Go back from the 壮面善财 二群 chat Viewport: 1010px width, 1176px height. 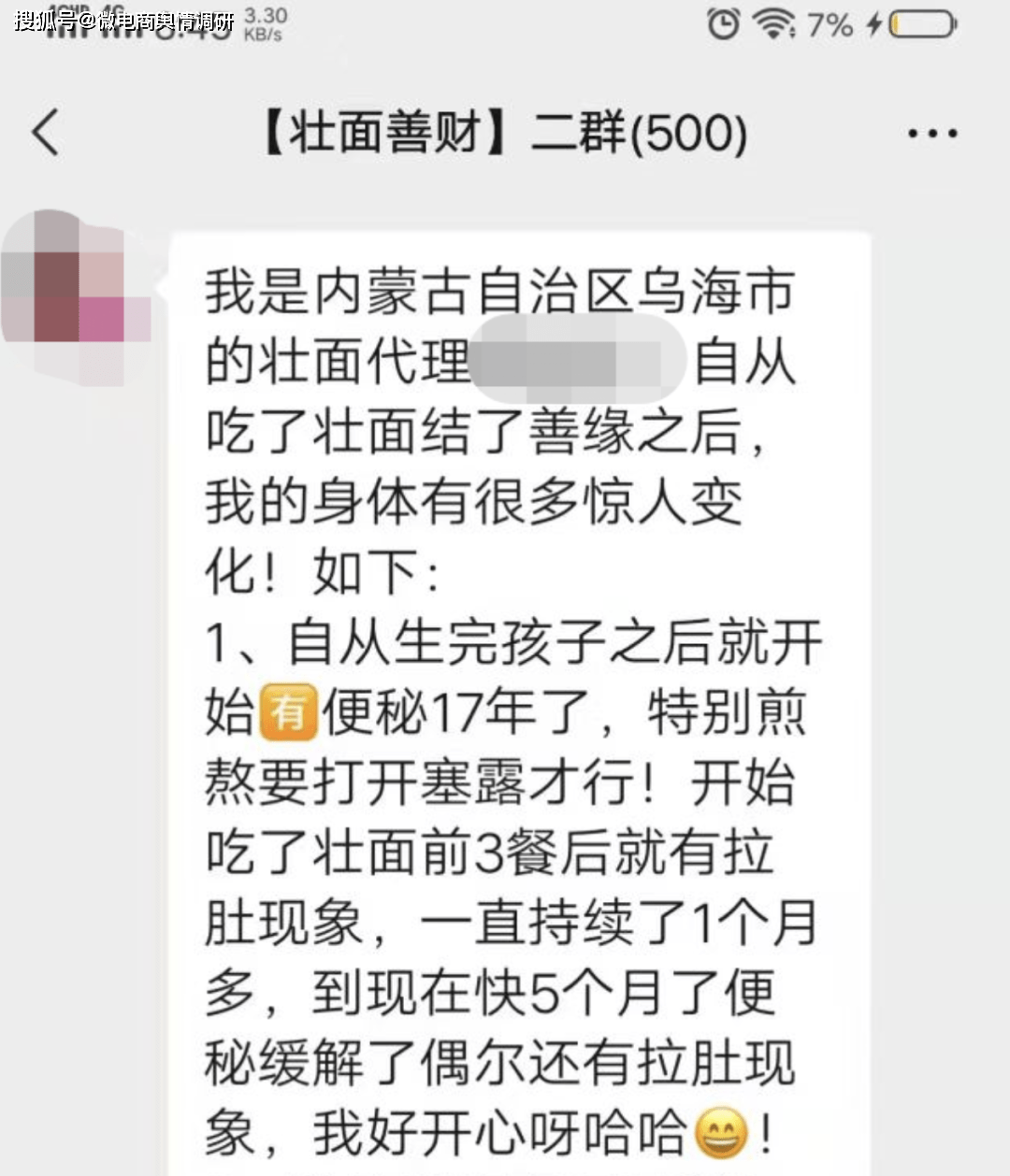click(46, 132)
